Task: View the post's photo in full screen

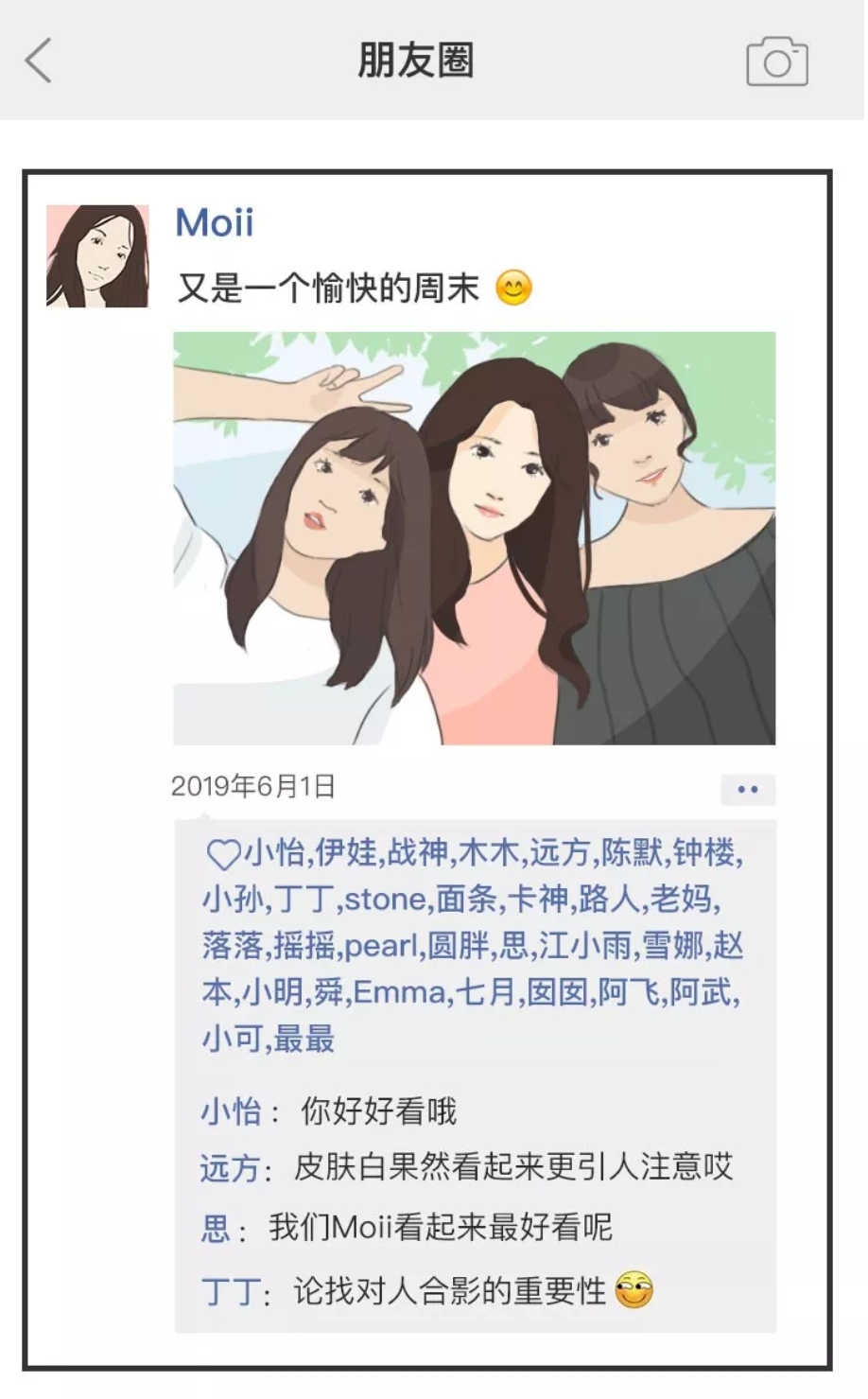Action: (x=474, y=537)
